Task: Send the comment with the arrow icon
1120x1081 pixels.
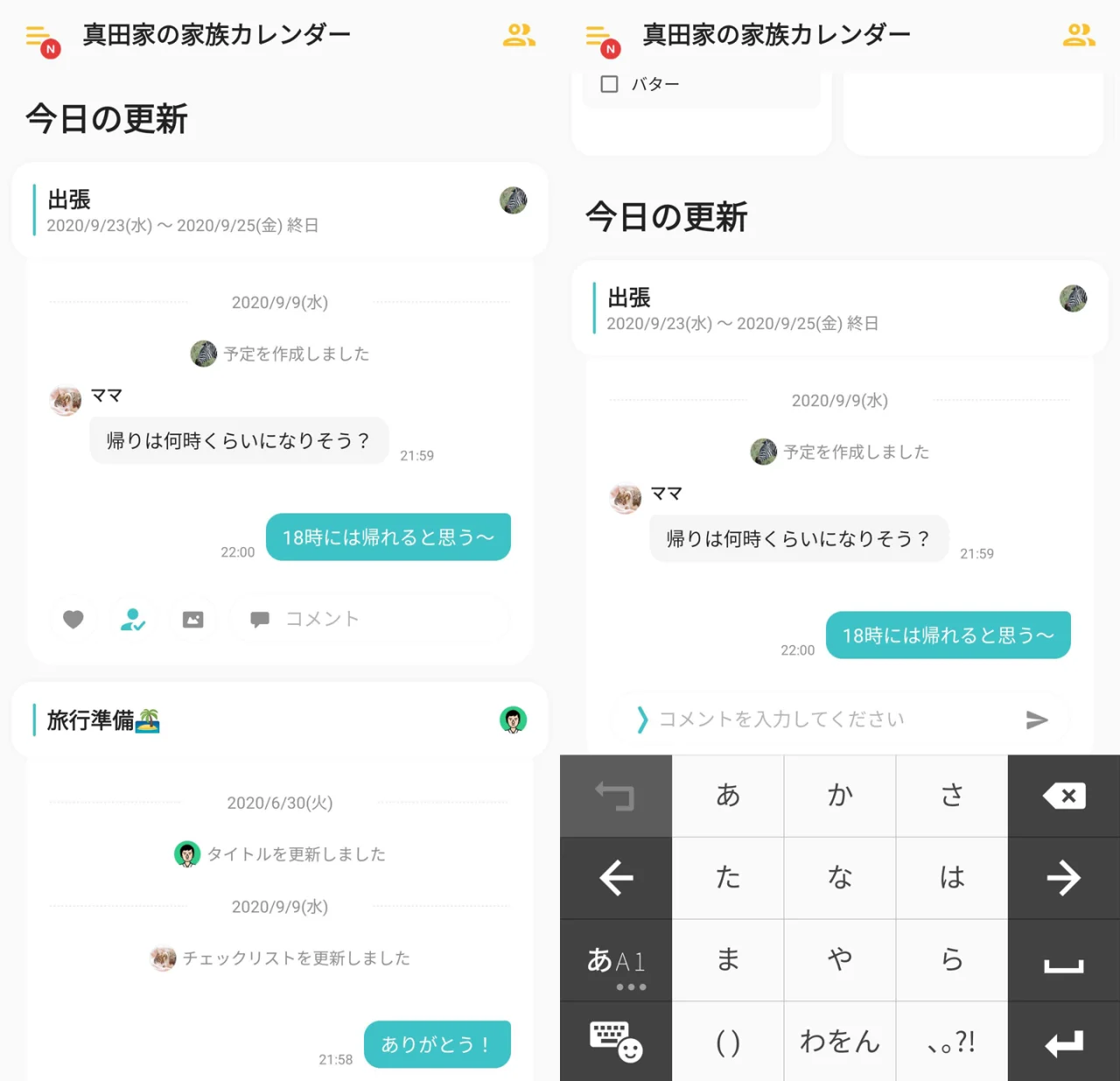Action: (x=1037, y=719)
